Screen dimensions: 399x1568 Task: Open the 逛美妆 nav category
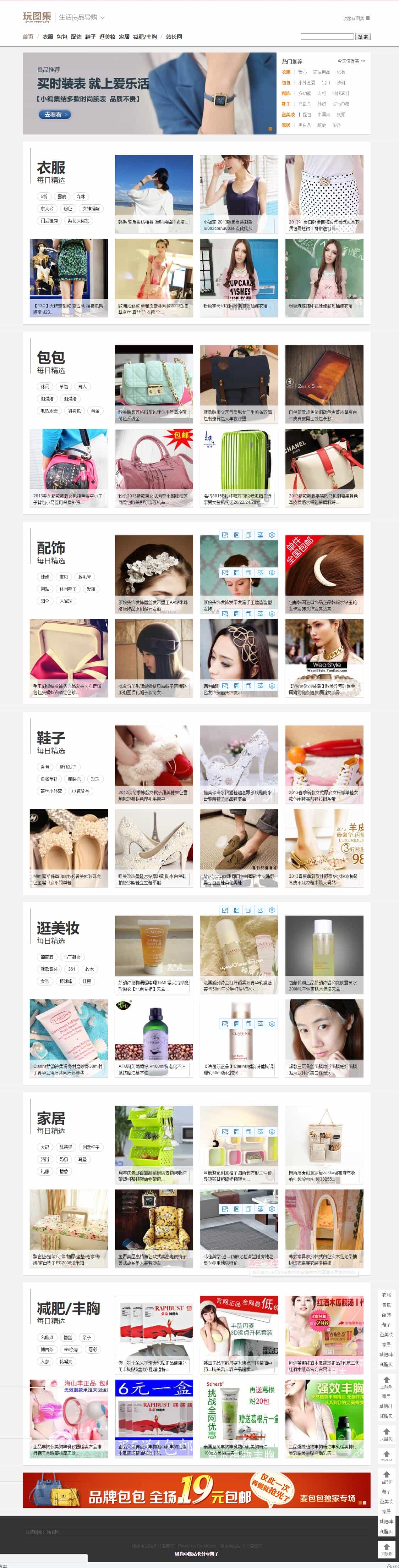point(107,37)
